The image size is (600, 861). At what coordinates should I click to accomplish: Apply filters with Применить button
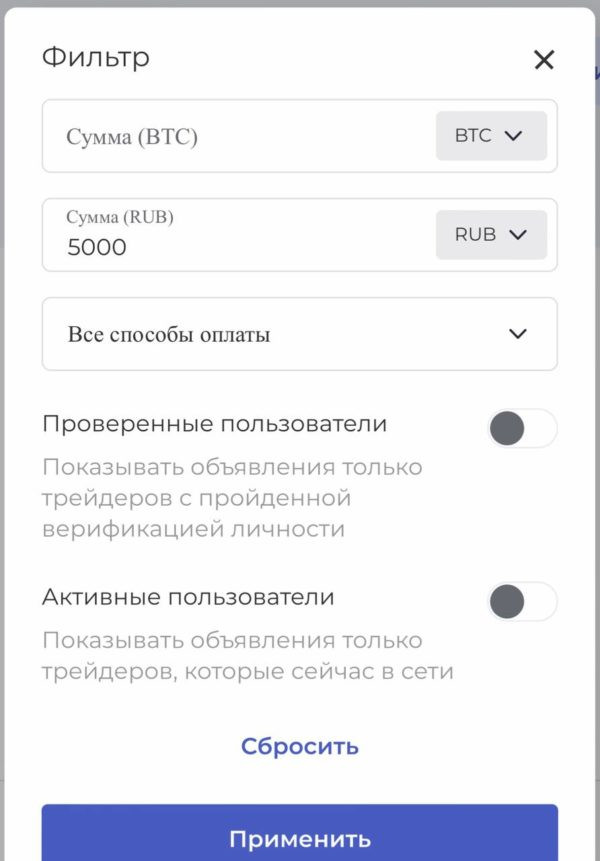coord(299,836)
